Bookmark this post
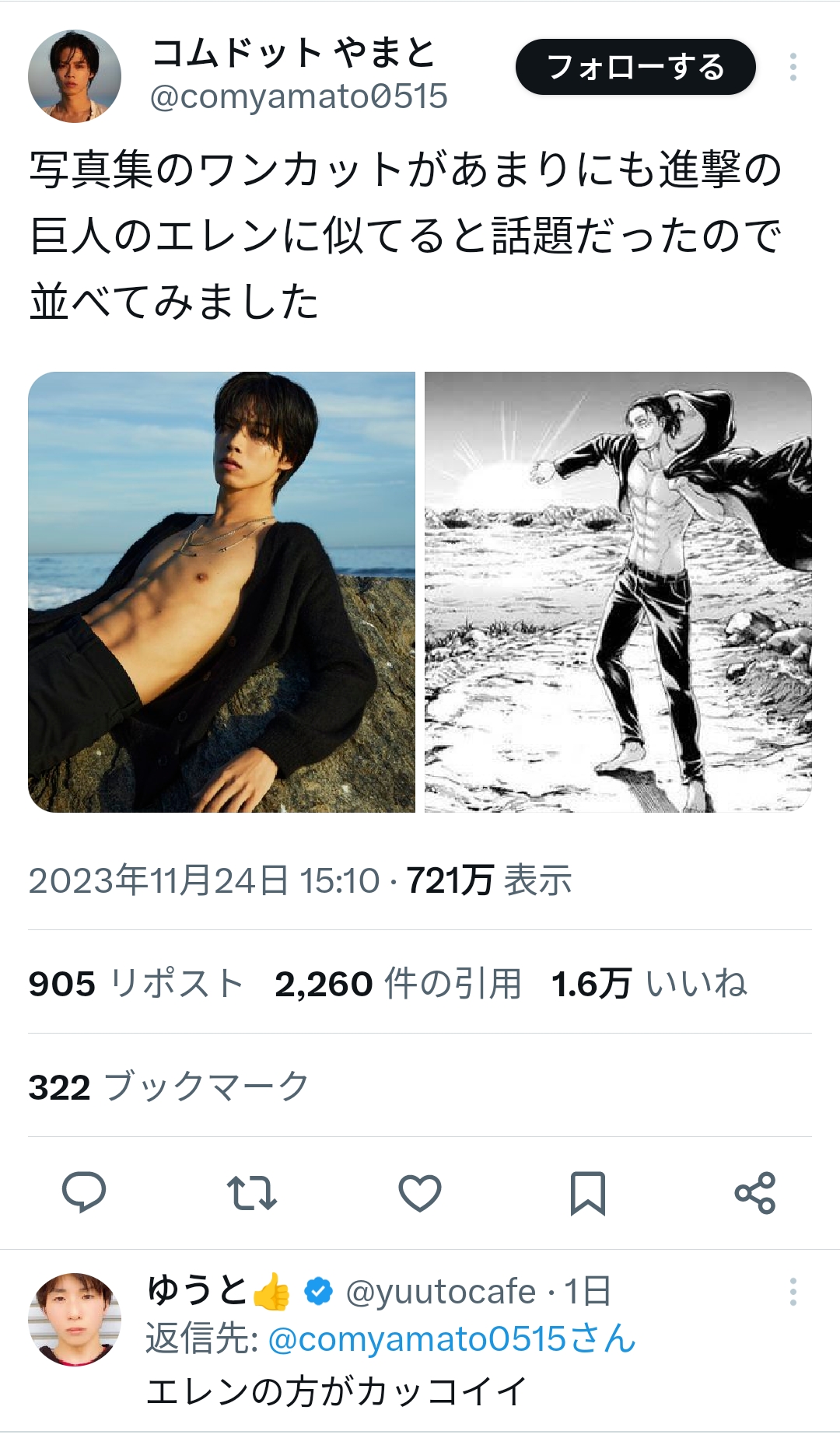The image size is (840, 1438). tap(588, 1192)
